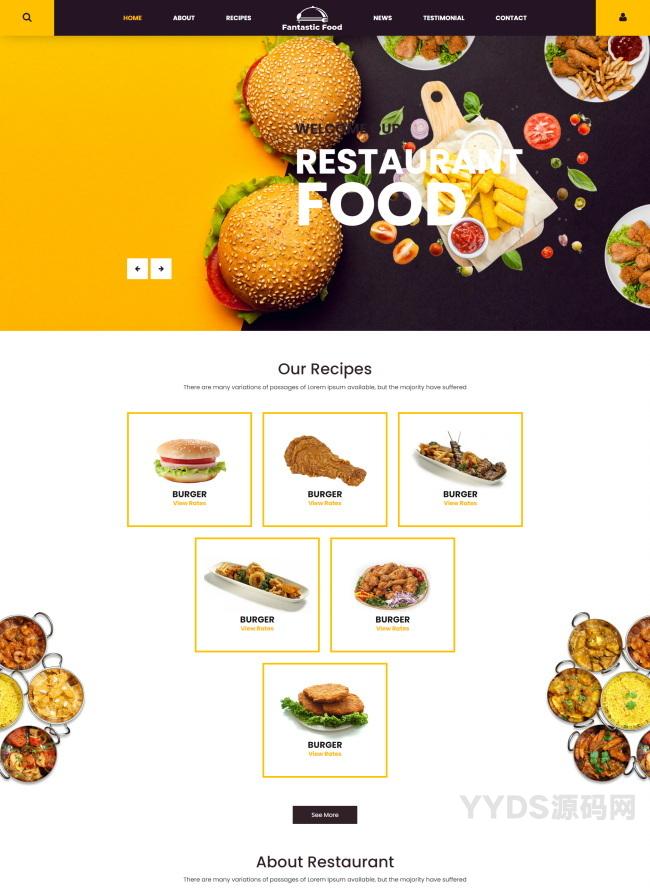Open the breaded patties on lettuce card
650x893 pixels.
pos(325,720)
